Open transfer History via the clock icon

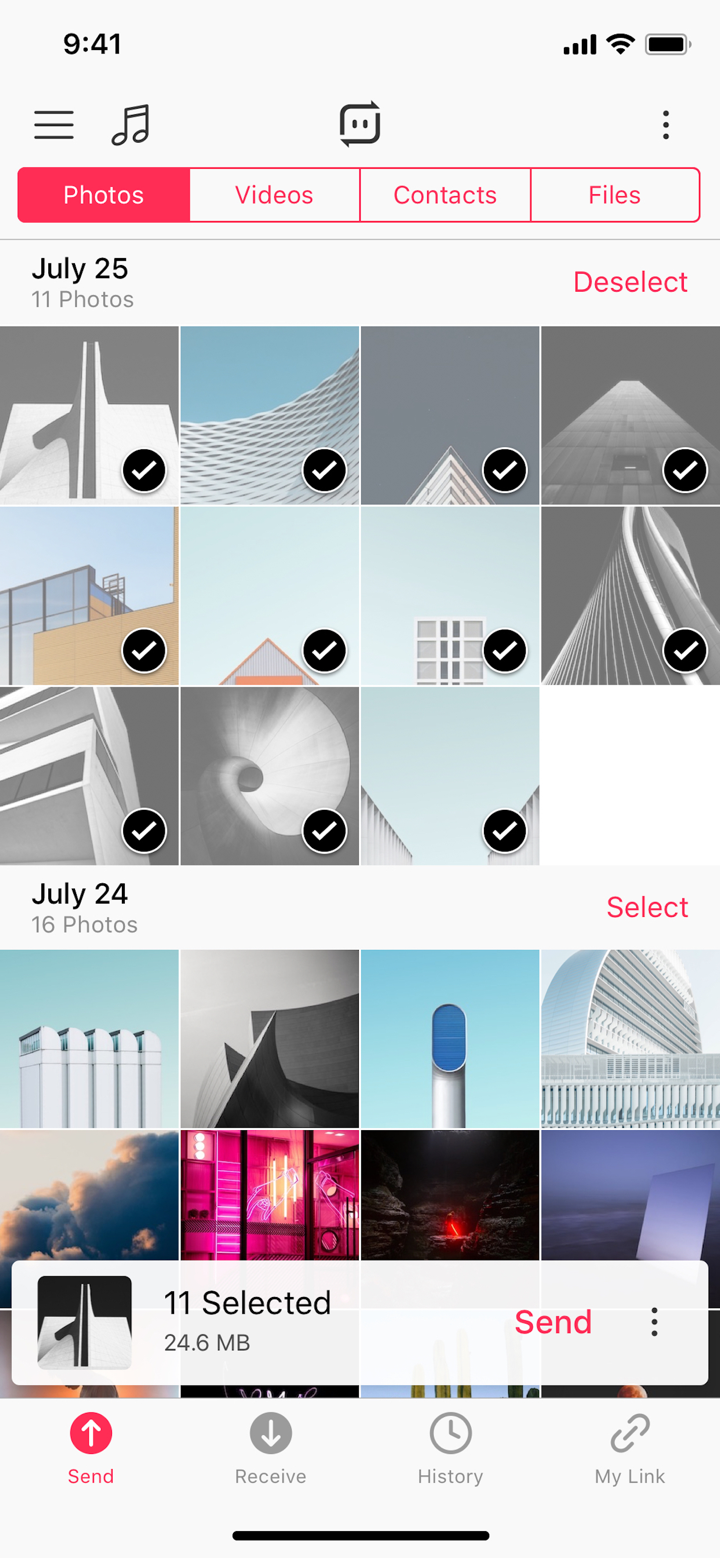click(450, 1434)
